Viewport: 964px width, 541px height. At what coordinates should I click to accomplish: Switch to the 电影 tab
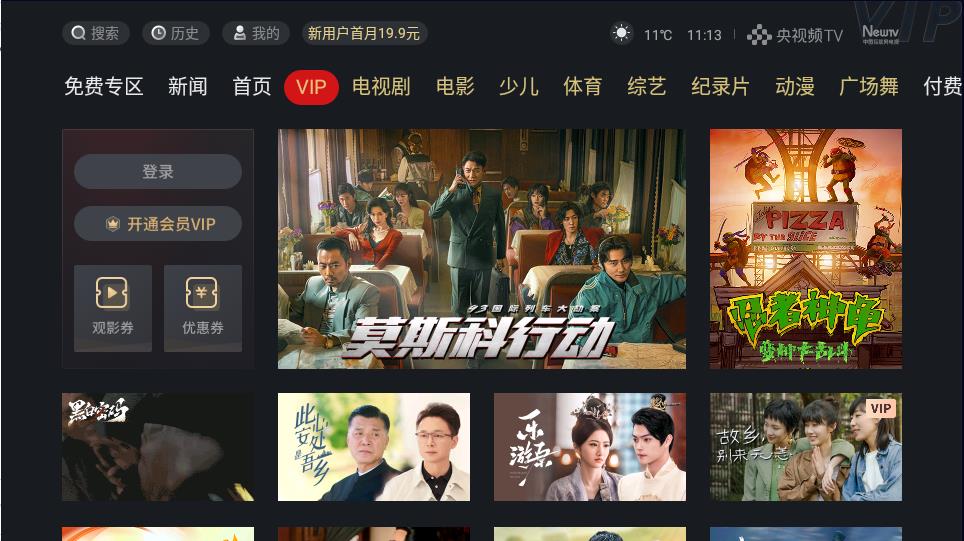pos(455,87)
